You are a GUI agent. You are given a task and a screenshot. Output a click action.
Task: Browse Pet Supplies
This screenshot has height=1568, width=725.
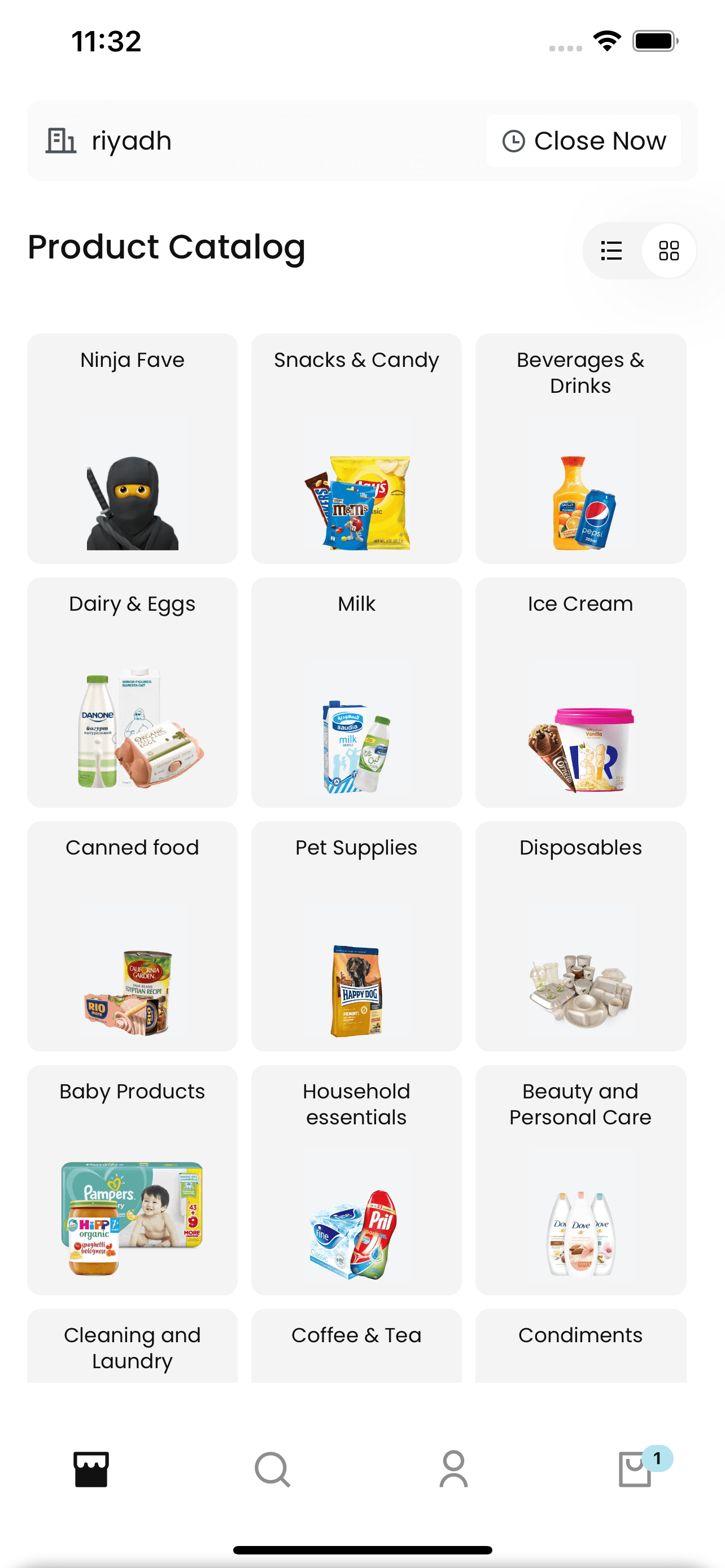(x=356, y=936)
